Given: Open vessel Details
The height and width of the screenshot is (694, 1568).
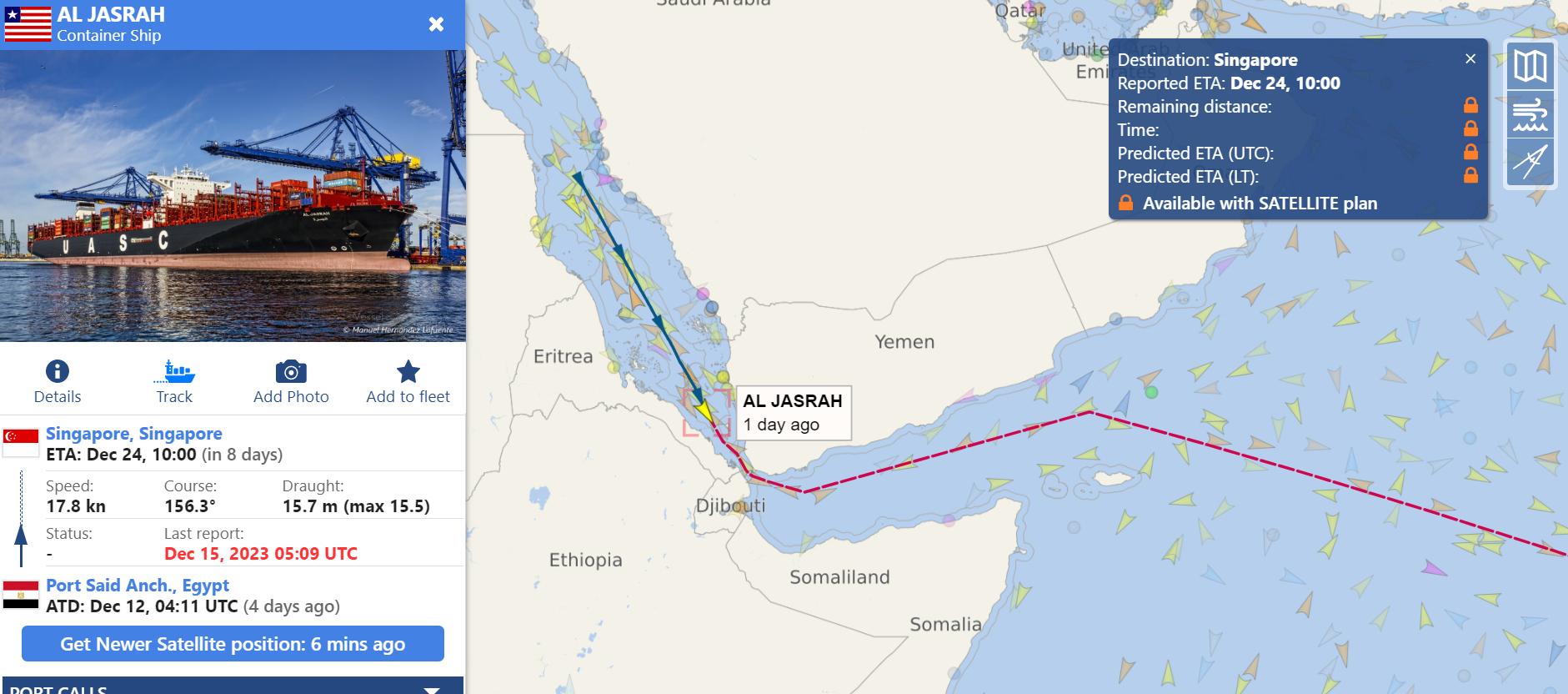Looking at the screenshot, I should tap(58, 381).
